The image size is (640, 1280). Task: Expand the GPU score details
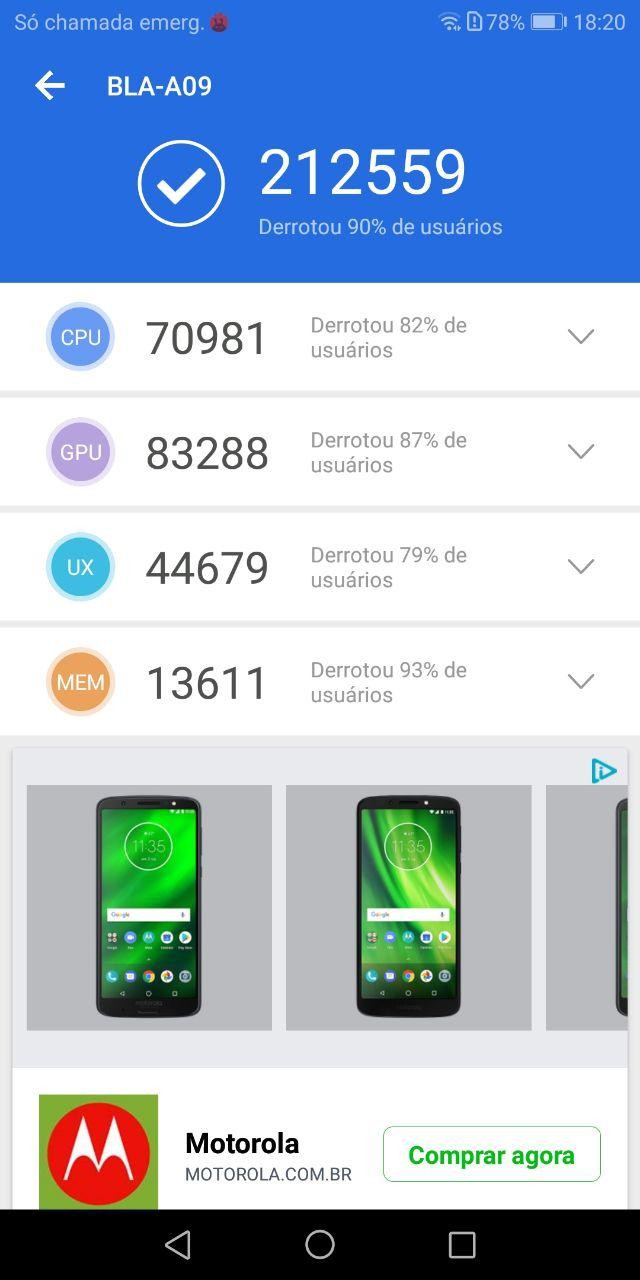point(581,452)
